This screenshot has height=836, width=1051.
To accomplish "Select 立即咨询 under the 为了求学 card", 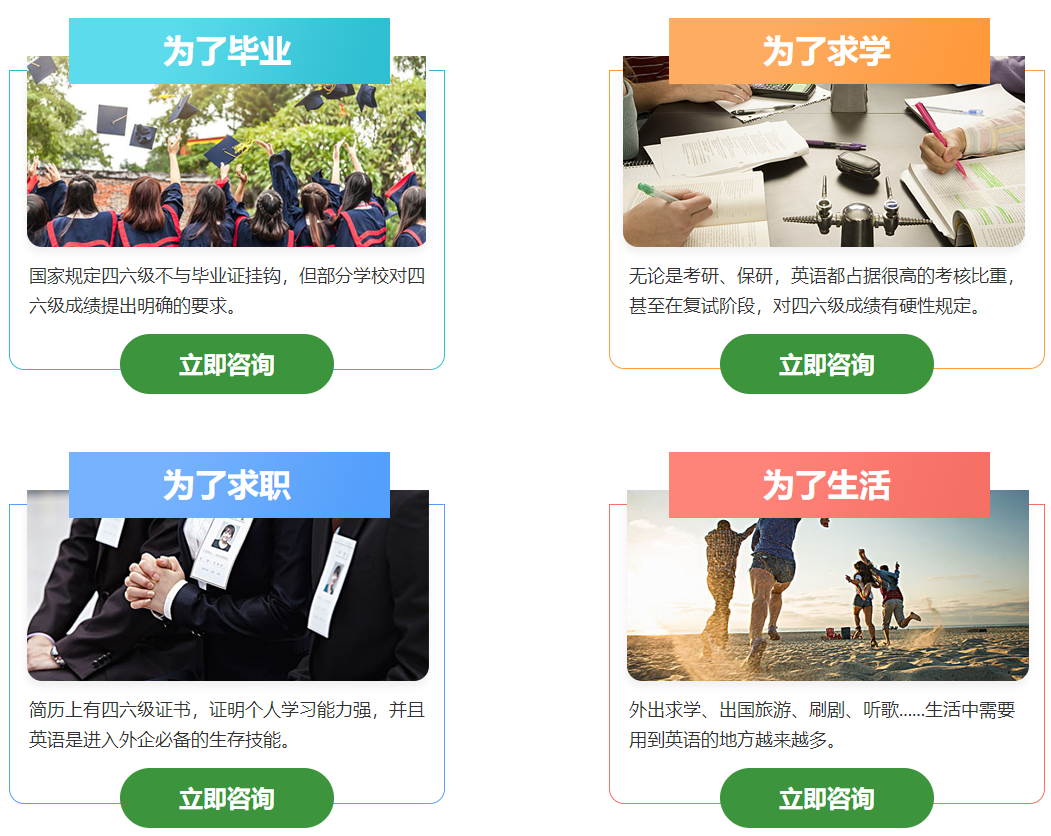I will pyautogui.click(x=826, y=364).
